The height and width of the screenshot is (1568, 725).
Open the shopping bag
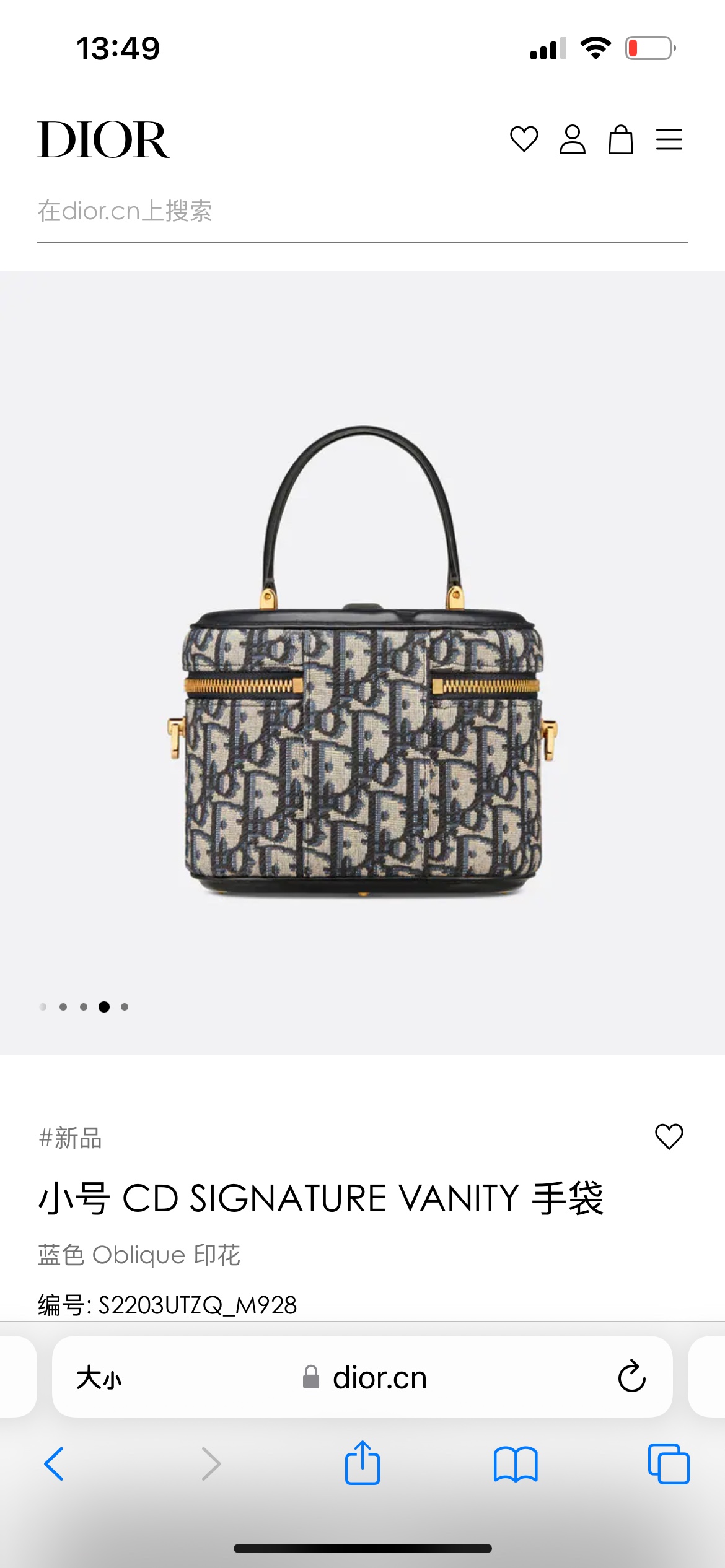620,139
